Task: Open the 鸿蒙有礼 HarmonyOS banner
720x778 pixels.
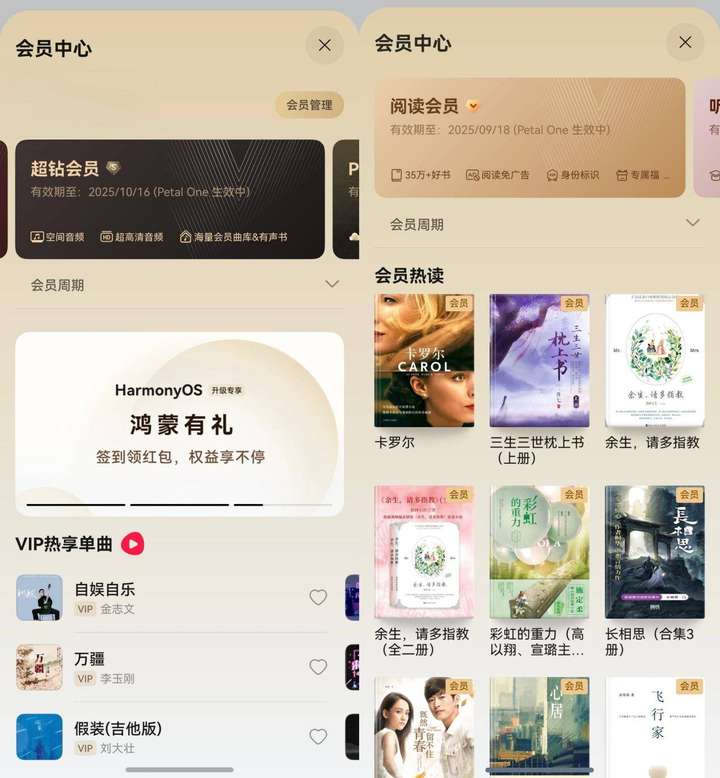Action: tap(179, 424)
